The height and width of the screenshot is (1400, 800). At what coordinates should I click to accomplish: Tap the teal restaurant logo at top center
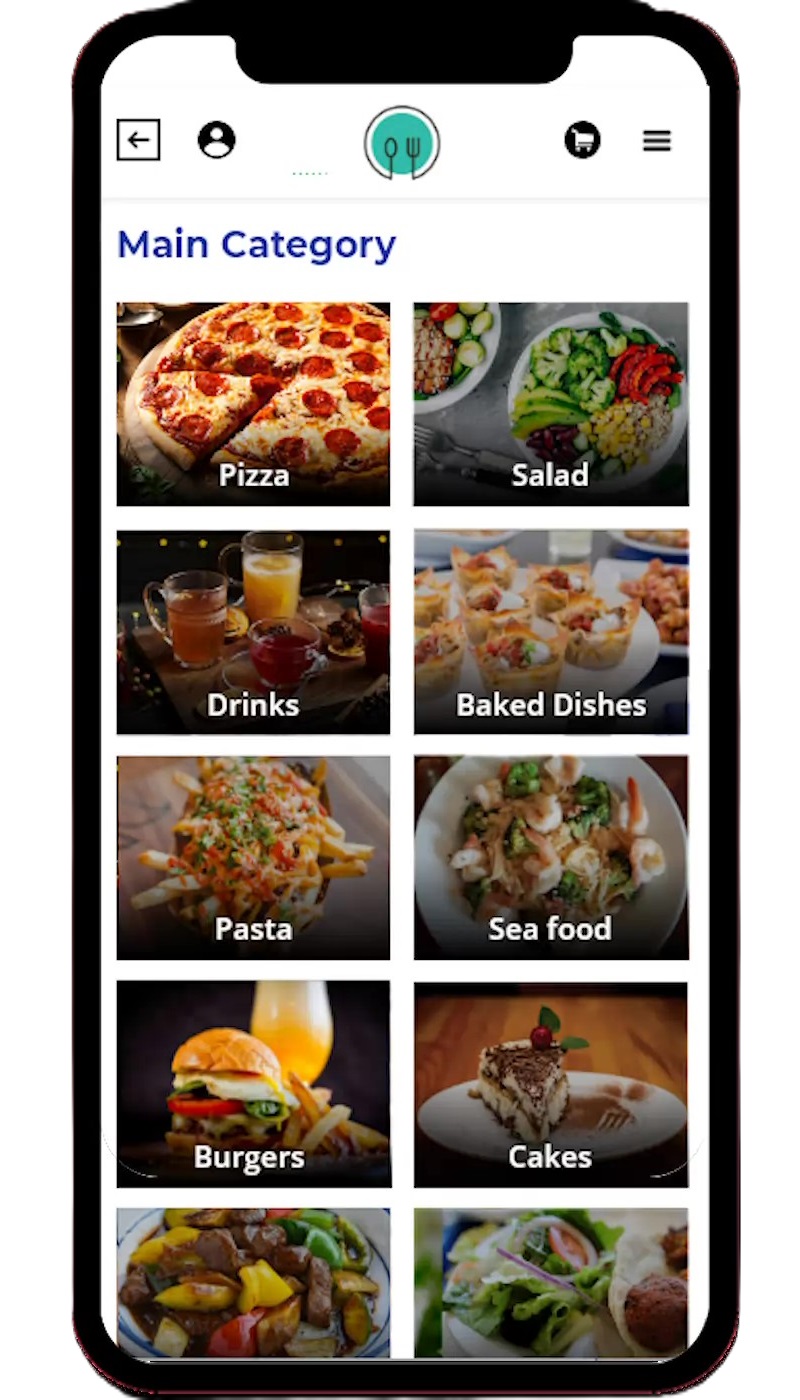click(x=401, y=143)
